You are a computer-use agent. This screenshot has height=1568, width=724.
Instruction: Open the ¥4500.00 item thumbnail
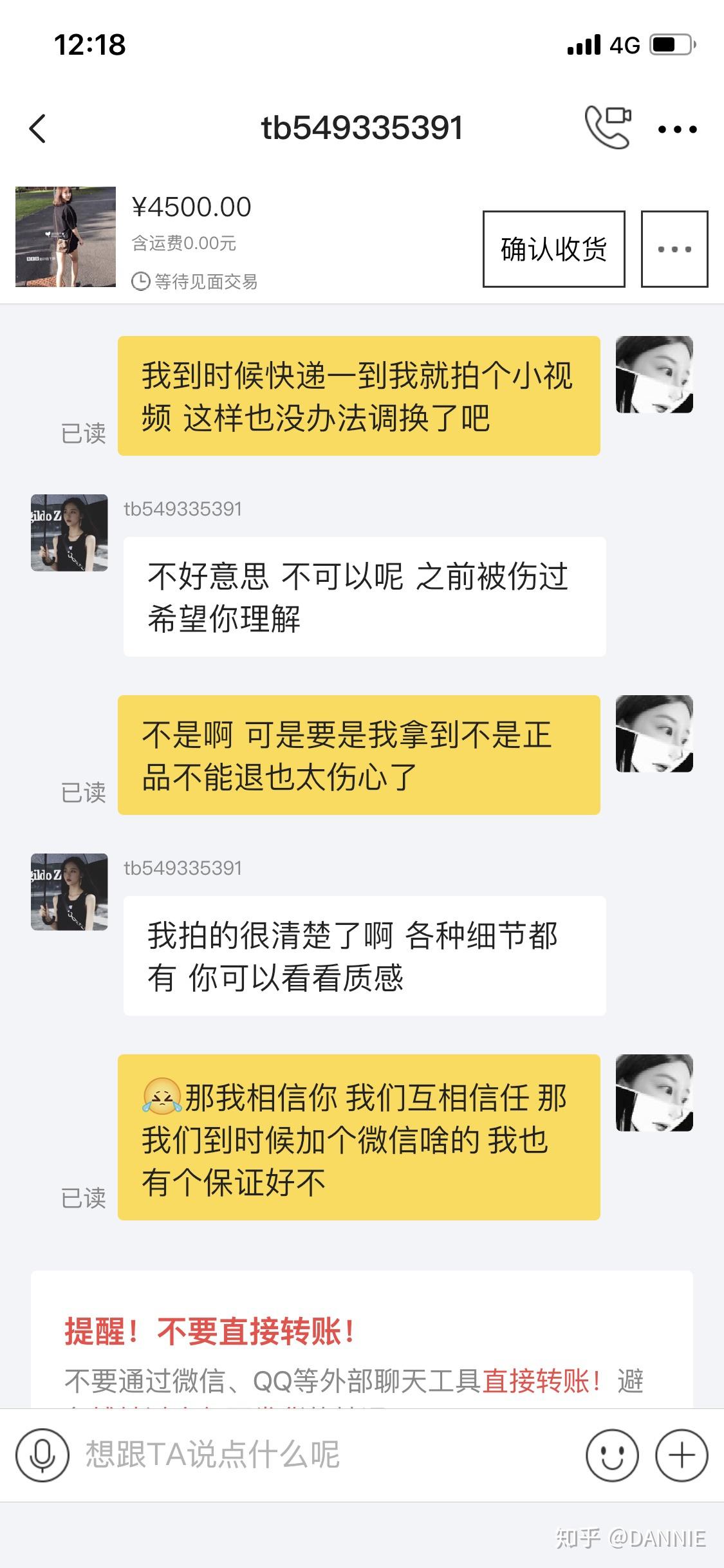tap(66, 237)
